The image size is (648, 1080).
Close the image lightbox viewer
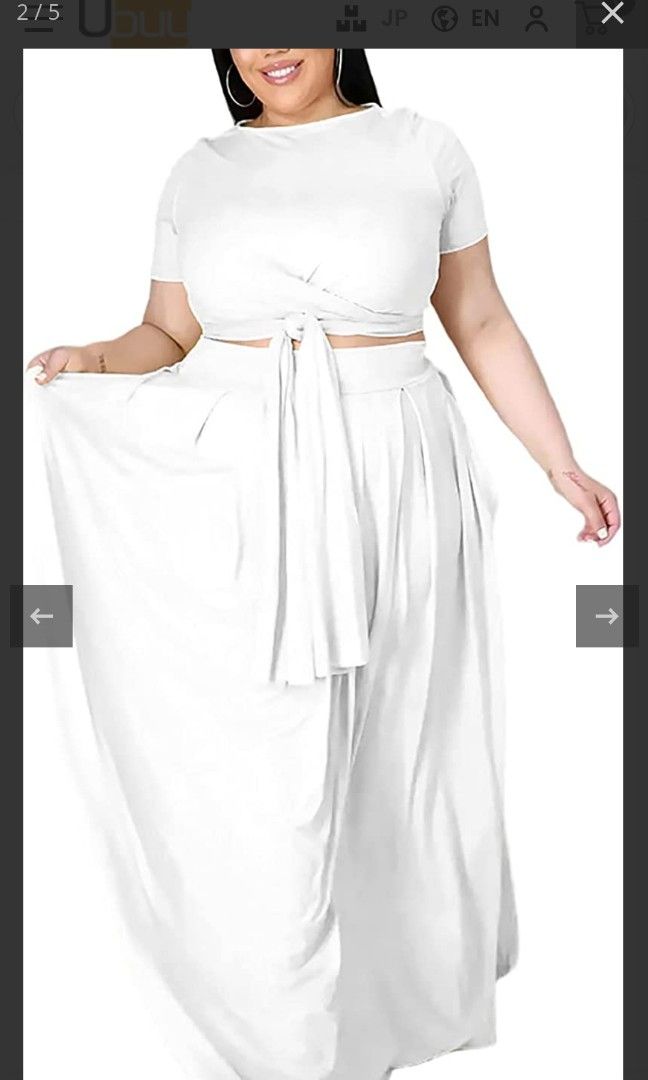click(x=612, y=14)
